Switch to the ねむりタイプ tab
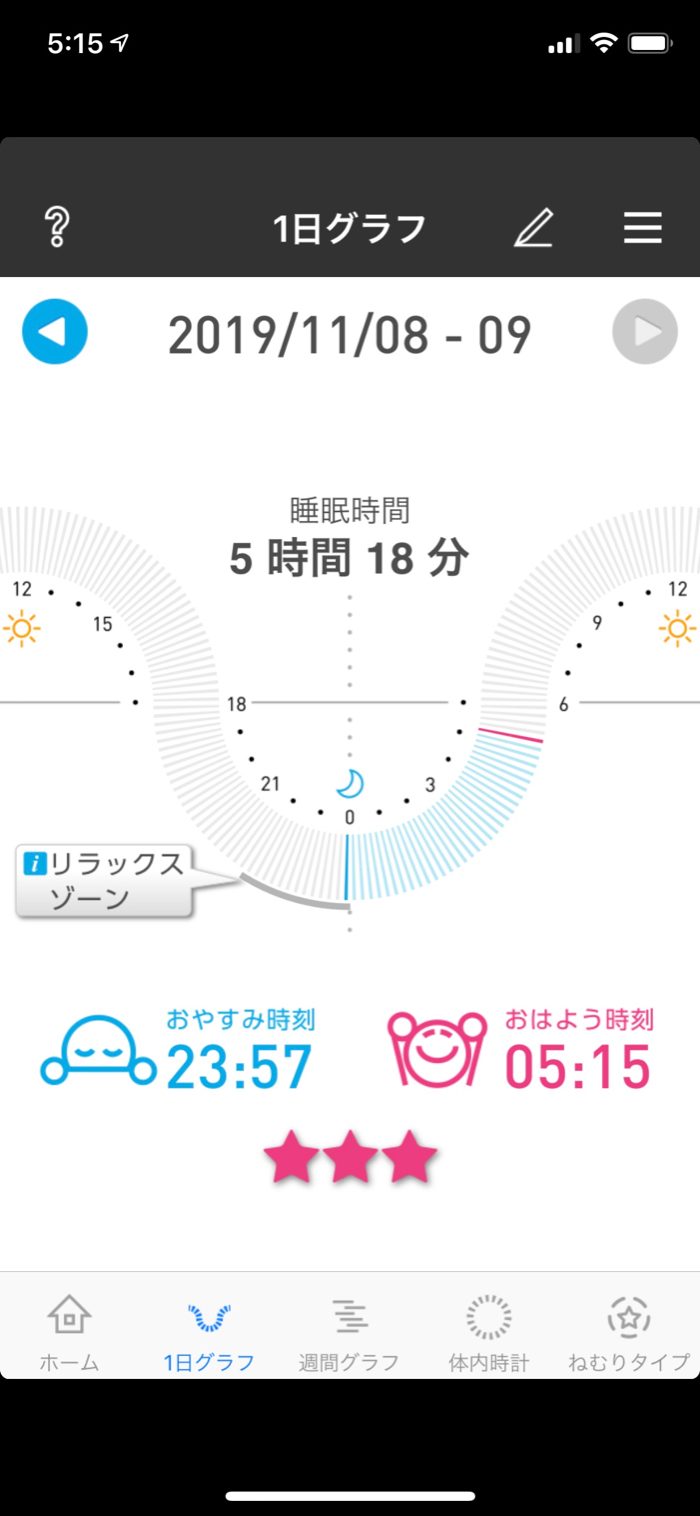Screen dimensions: 700x1516 [629, 1331]
